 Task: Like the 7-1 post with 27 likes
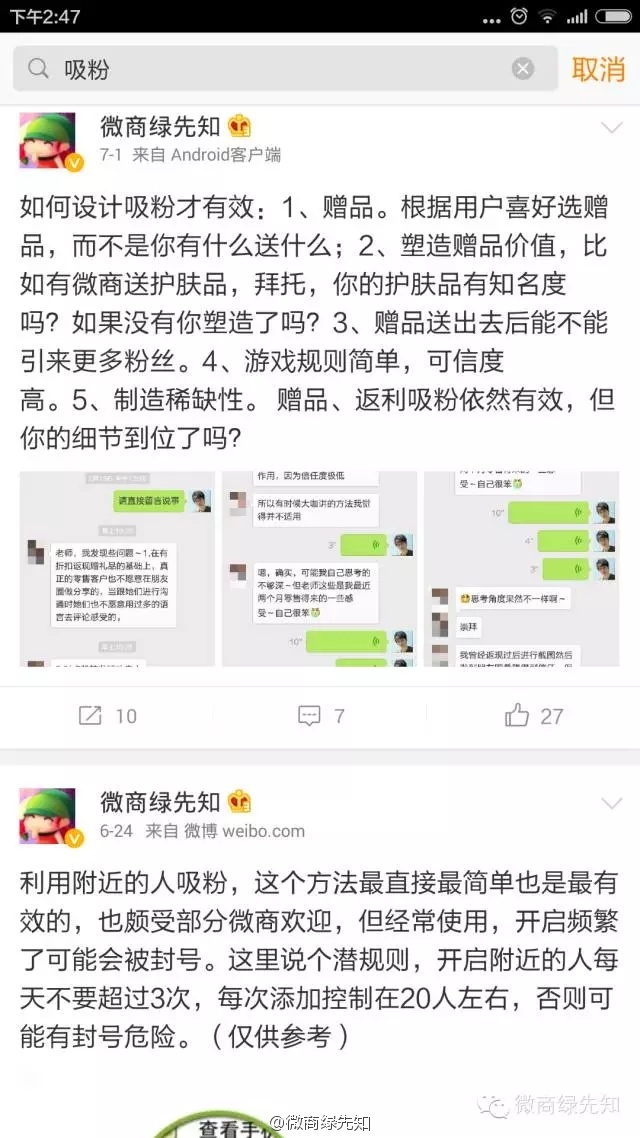tap(533, 716)
